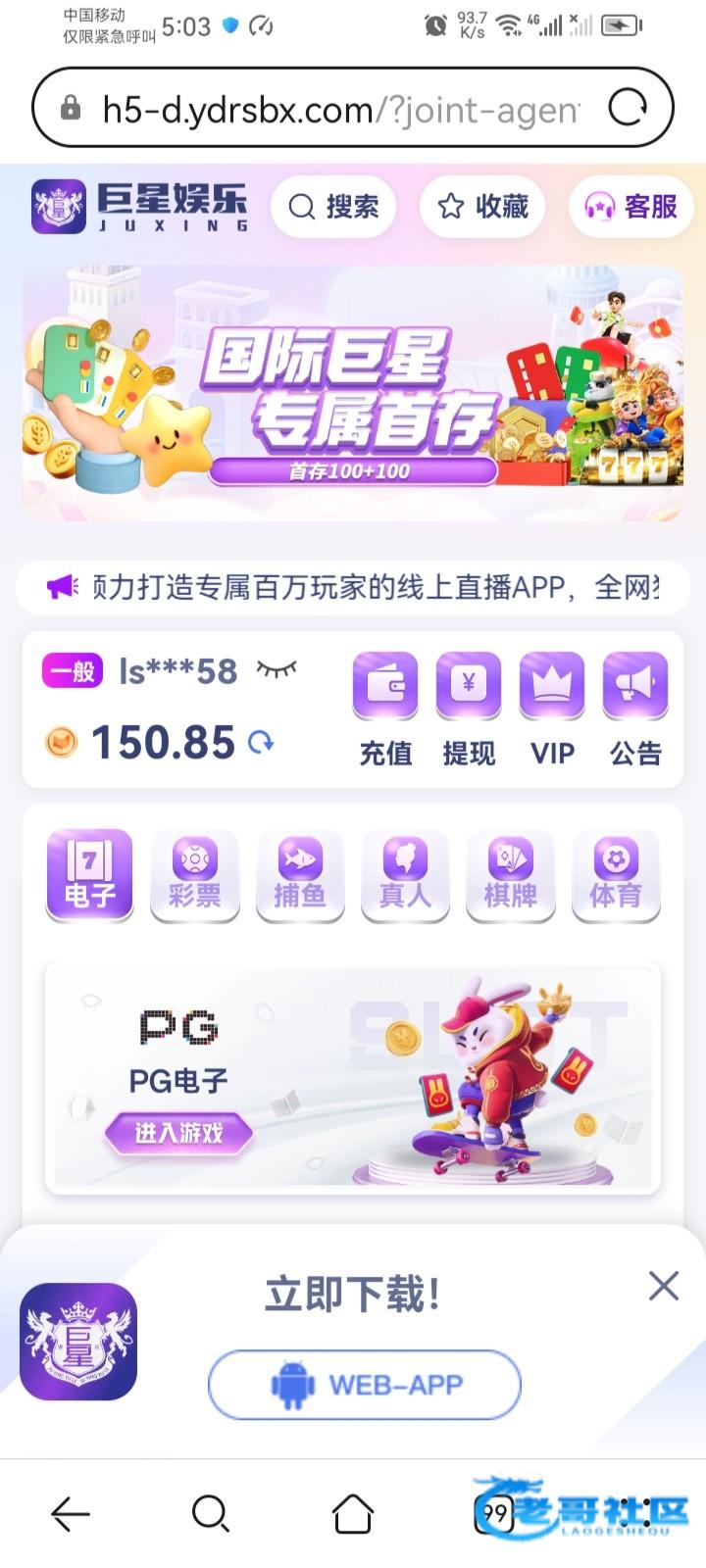Download the WEB-APP
The width and height of the screenshot is (706, 1568).
tap(365, 1385)
